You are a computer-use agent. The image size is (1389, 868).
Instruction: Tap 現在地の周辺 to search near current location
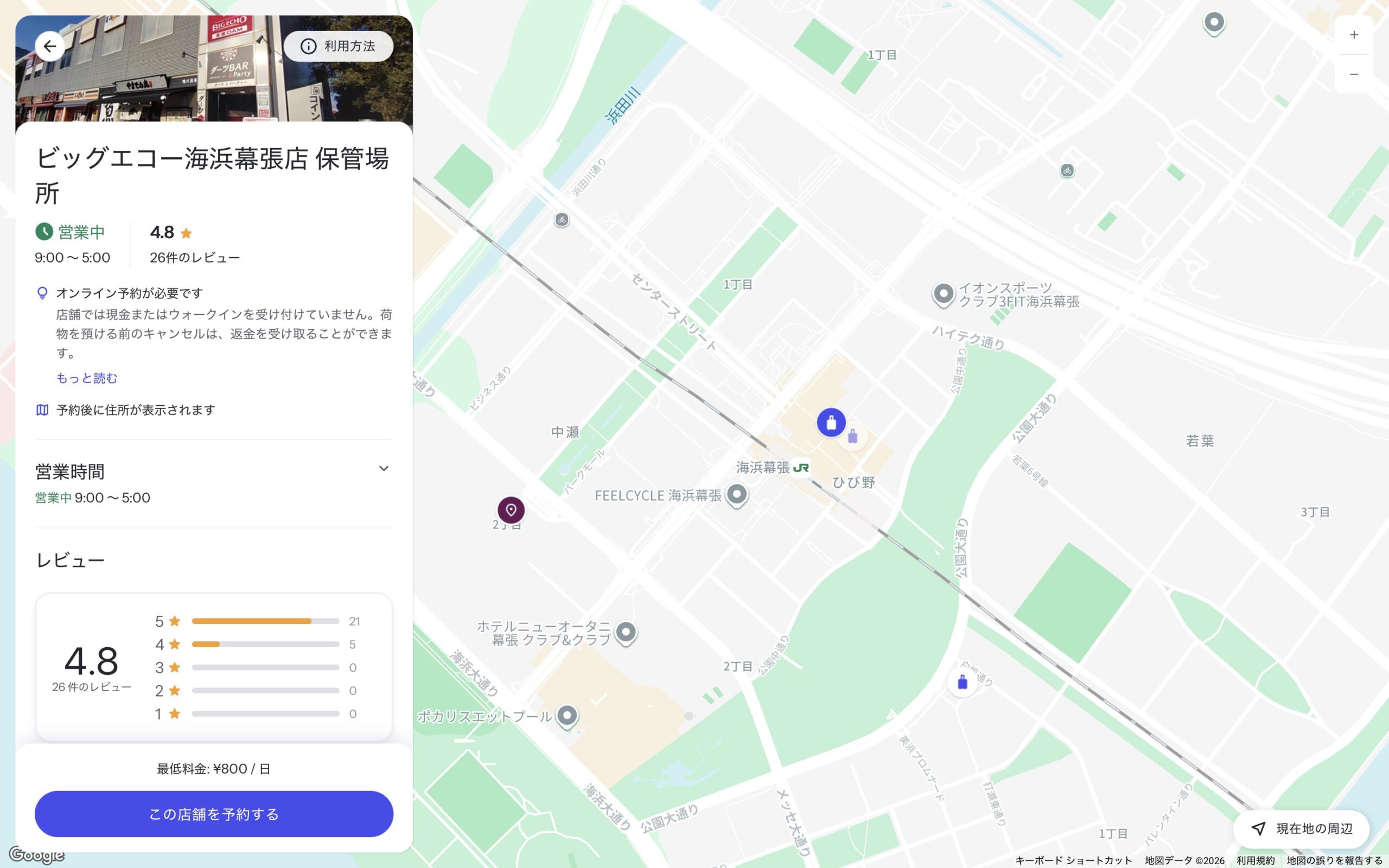(x=1301, y=828)
